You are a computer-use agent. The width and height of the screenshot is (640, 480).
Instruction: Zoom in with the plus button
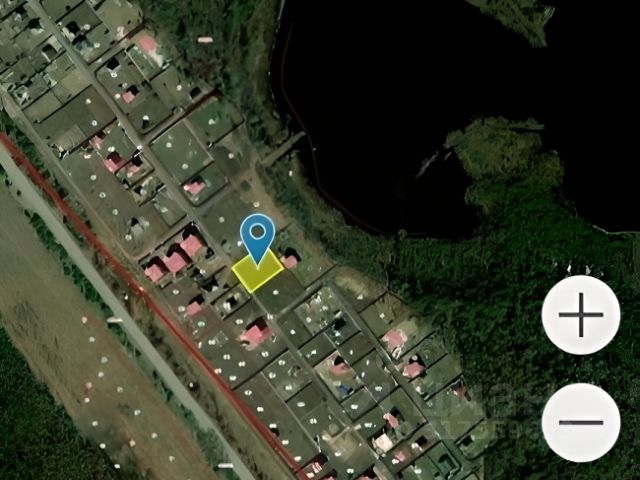coord(581,316)
